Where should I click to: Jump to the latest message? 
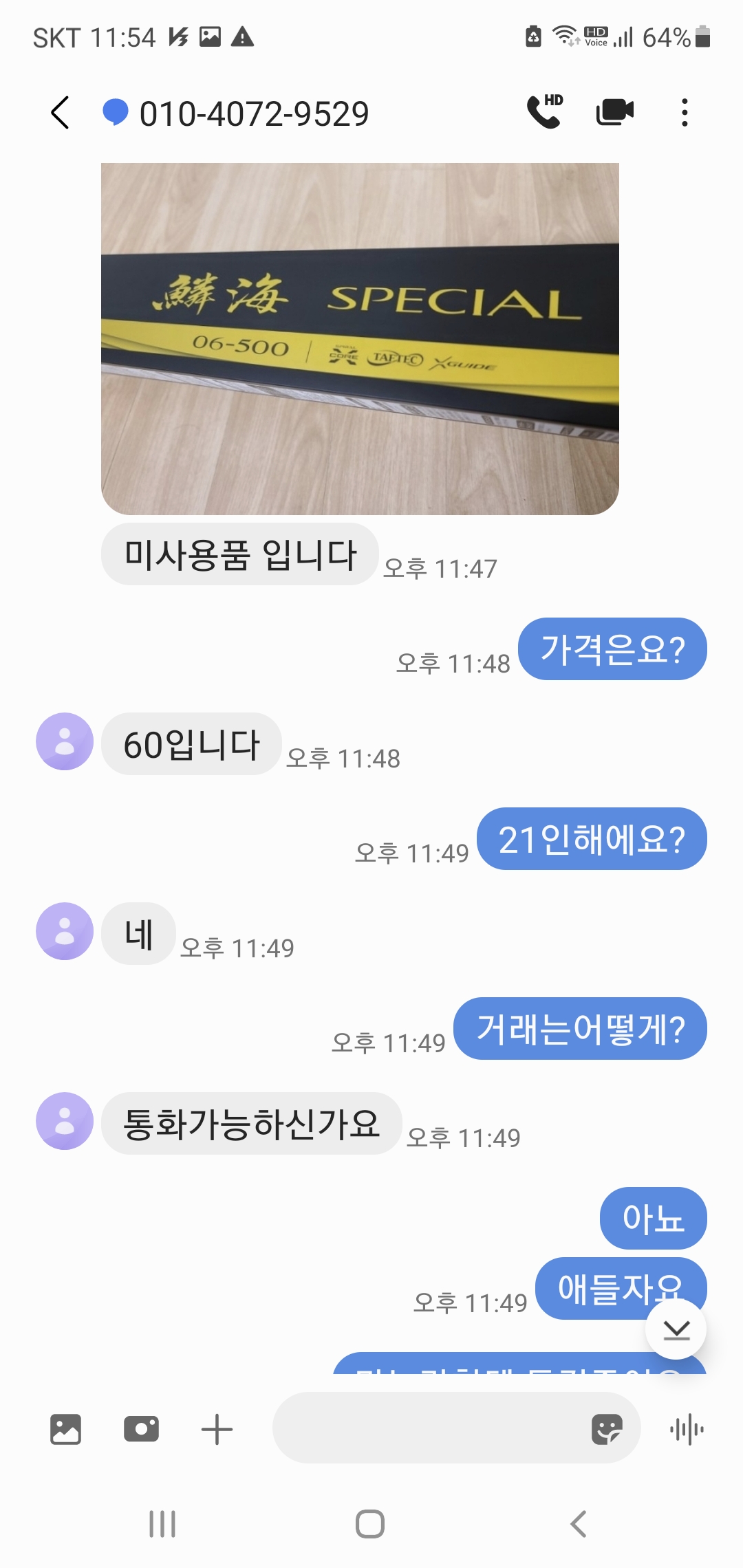pyautogui.click(x=676, y=1329)
